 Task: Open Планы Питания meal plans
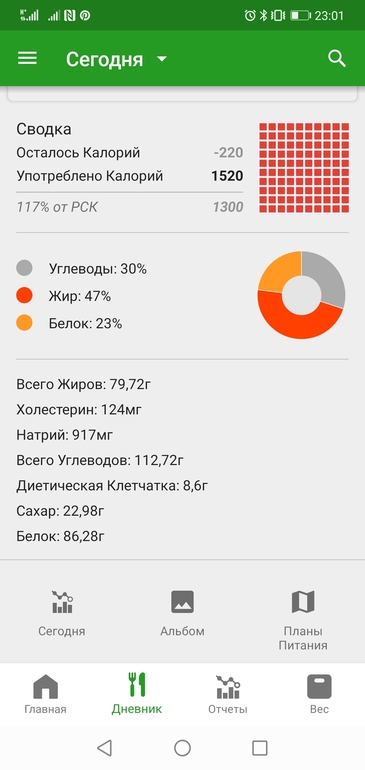pos(303,620)
